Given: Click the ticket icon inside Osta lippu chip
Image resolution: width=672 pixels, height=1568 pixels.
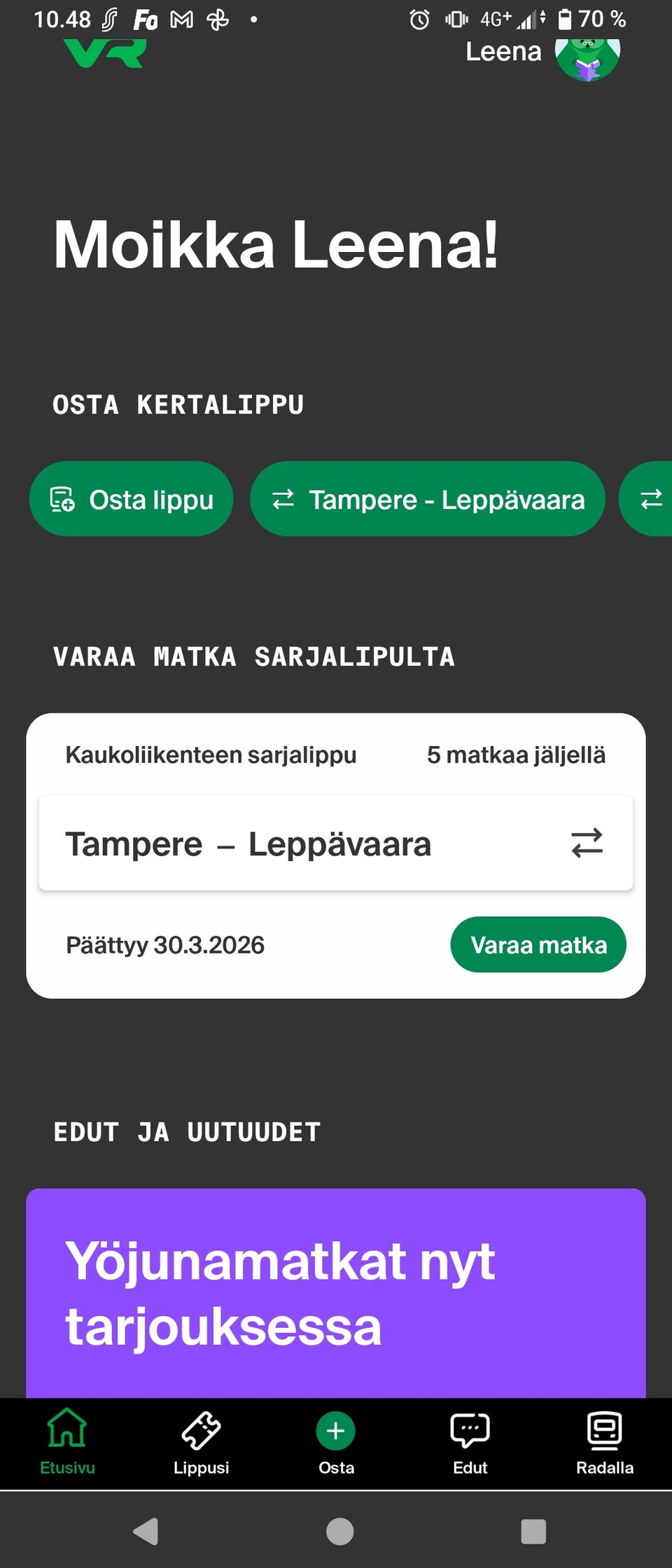Looking at the screenshot, I should tap(62, 499).
